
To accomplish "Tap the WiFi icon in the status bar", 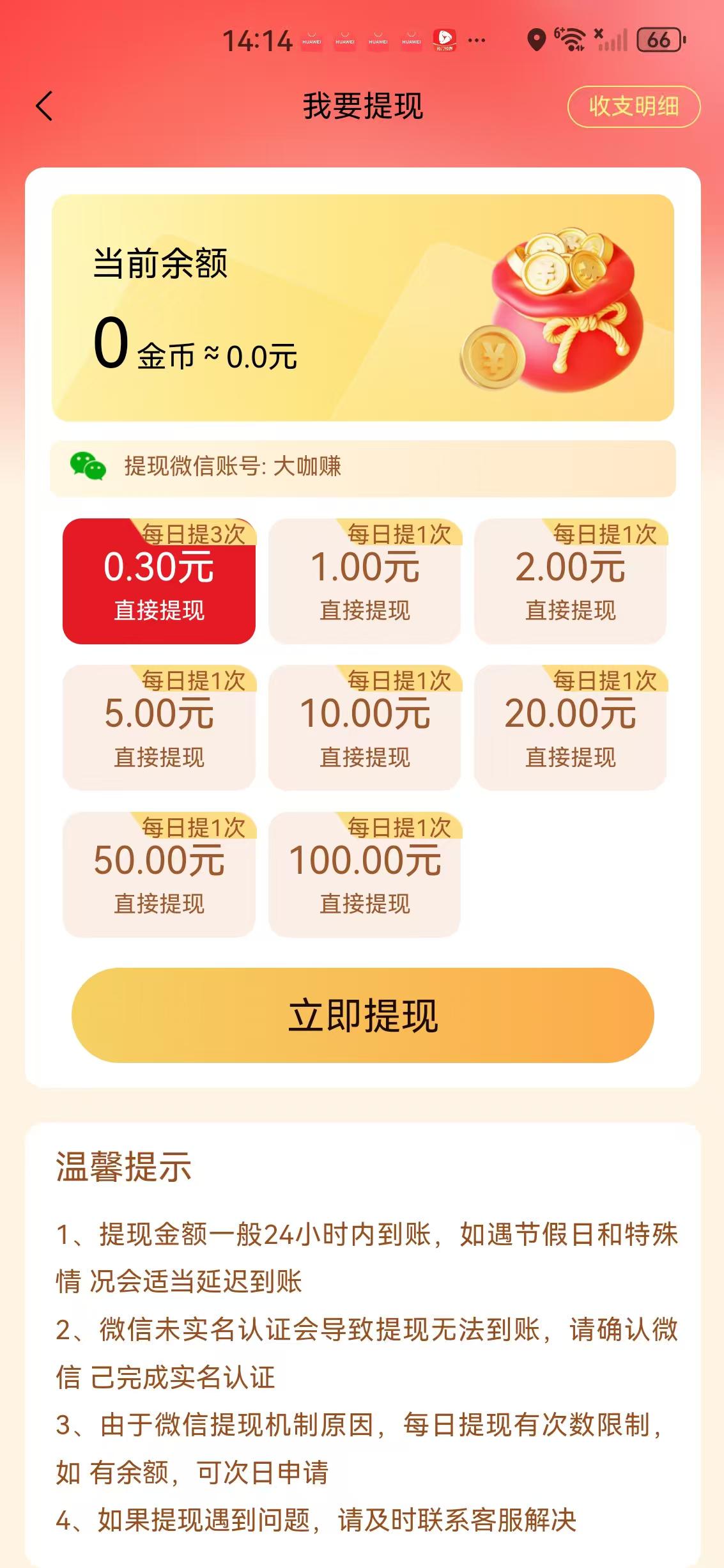I will point(572,40).
